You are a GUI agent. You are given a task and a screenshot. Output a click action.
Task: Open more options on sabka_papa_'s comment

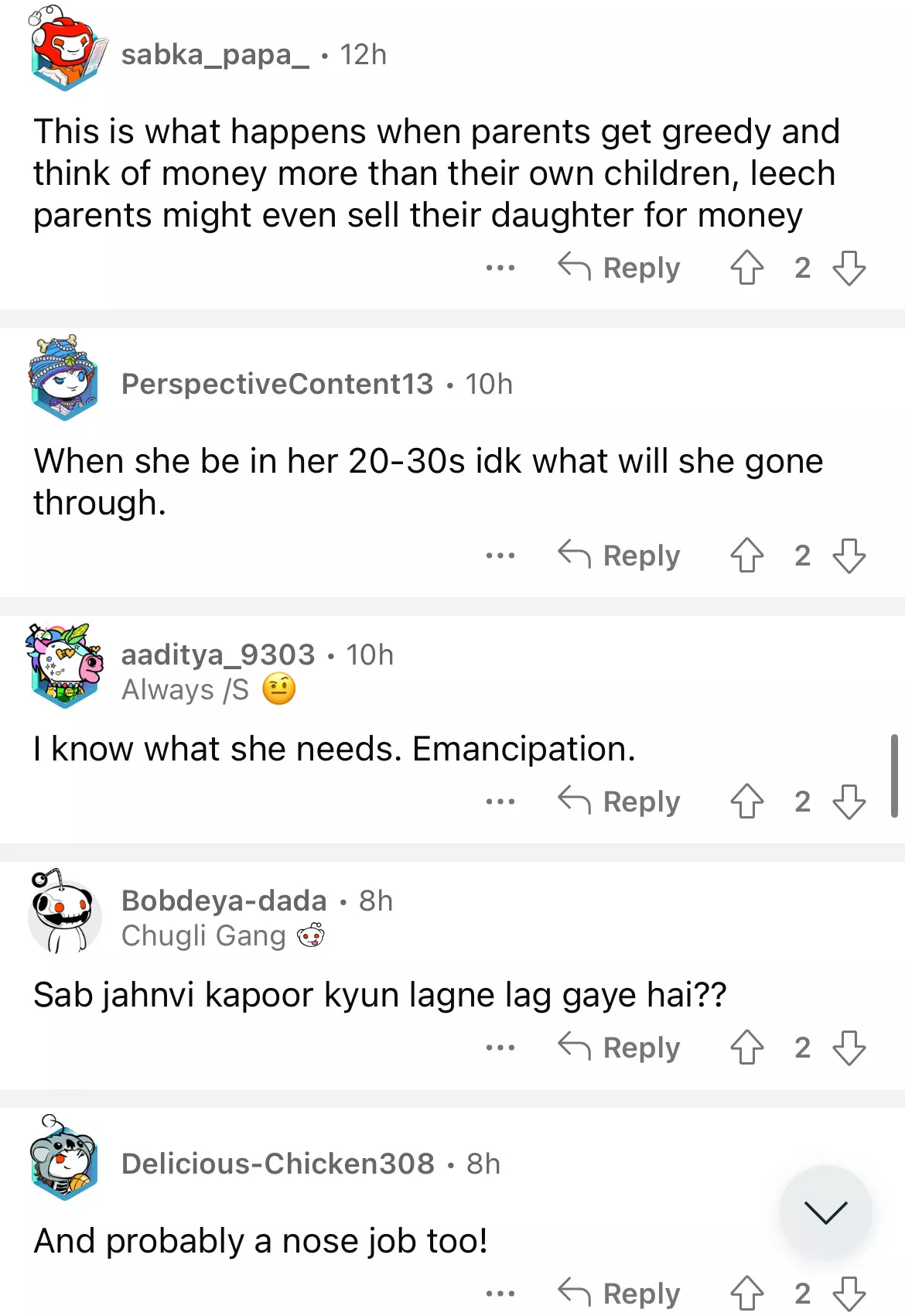coord(500,268)
